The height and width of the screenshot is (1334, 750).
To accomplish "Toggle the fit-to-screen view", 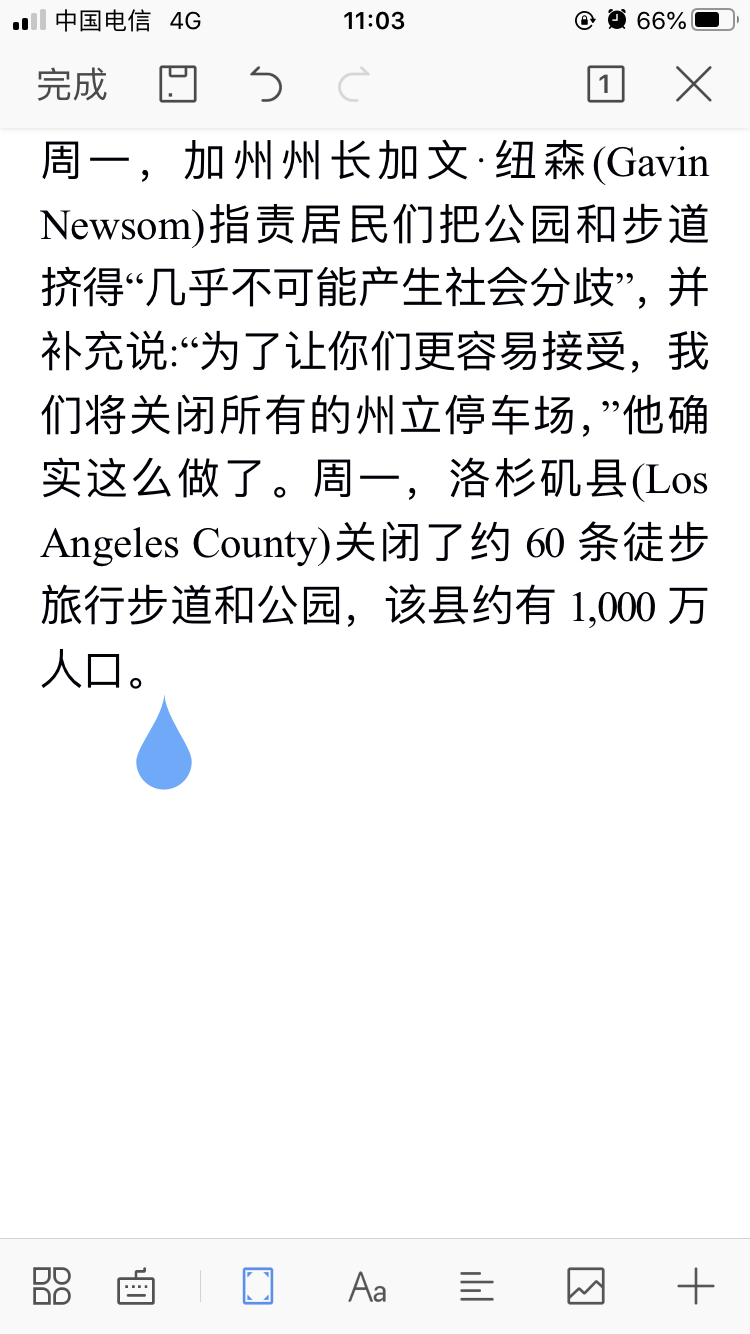I will [257, 1286].
